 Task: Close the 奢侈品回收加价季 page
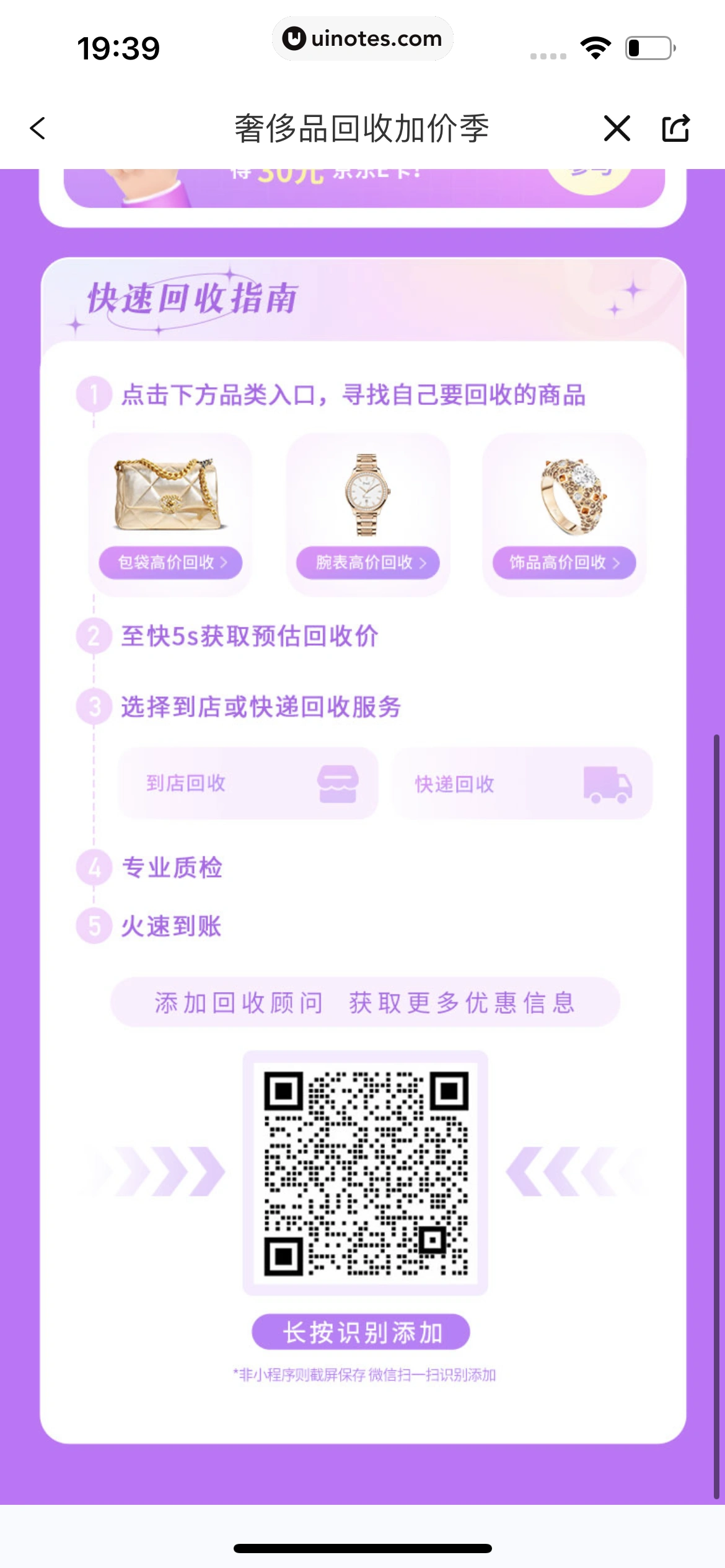pos(617,129)
